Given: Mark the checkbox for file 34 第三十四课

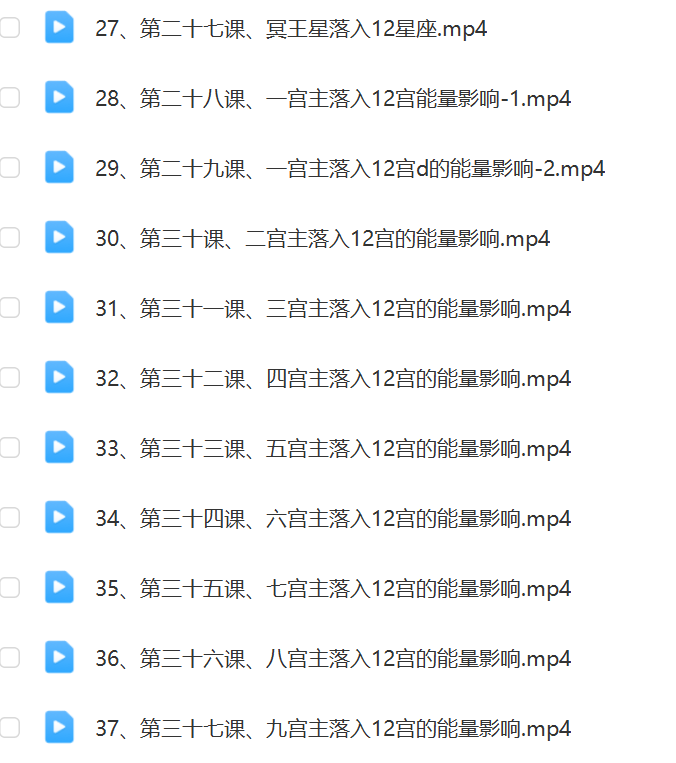Looking at the screenshot, I should coord(10,518).
